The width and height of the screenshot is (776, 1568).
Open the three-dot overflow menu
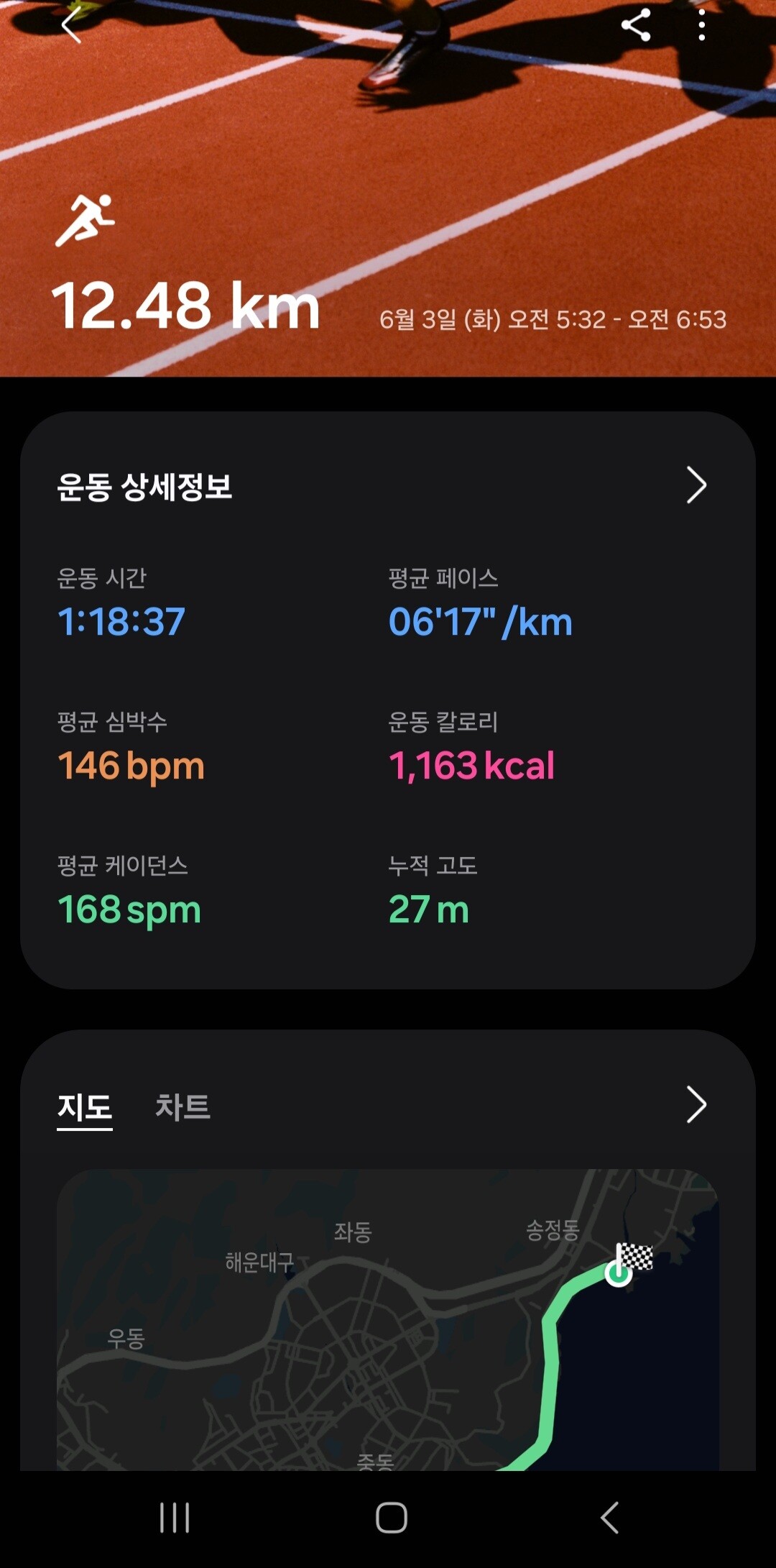tap(701, 26)
